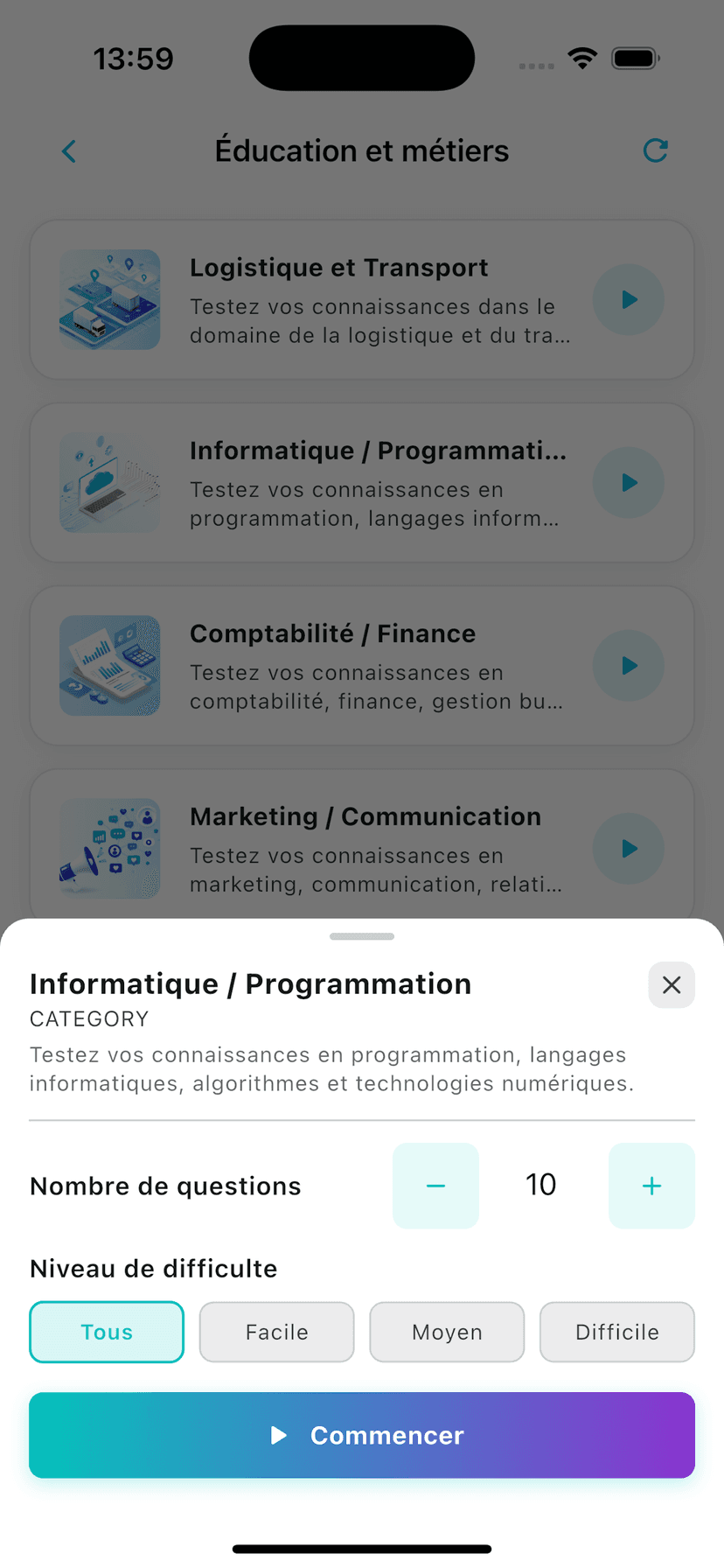The height and width of the screenshot is (1568, 724).
Task: Open the Comptabilité / Finance thumbnail
Action: pos(109,666)
